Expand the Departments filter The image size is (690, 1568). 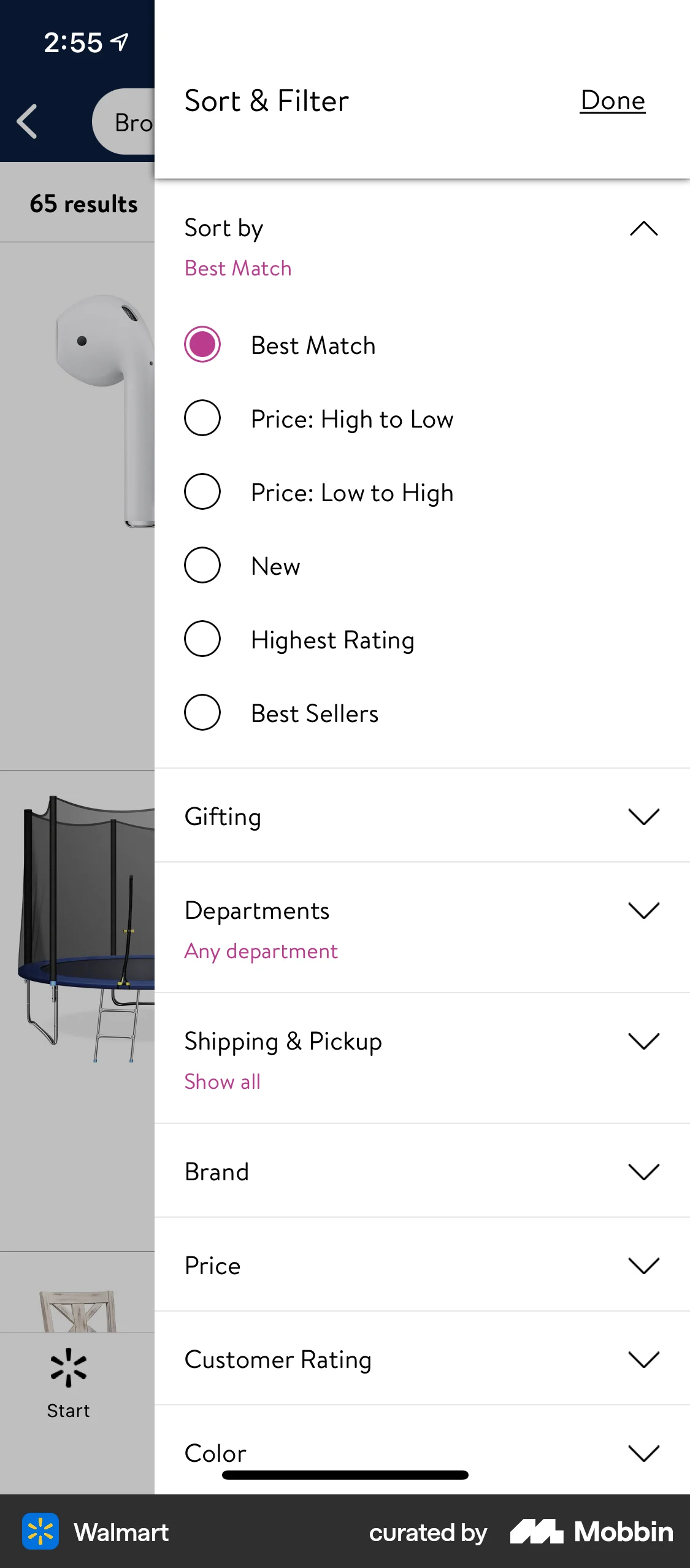[x=643, y=910]
